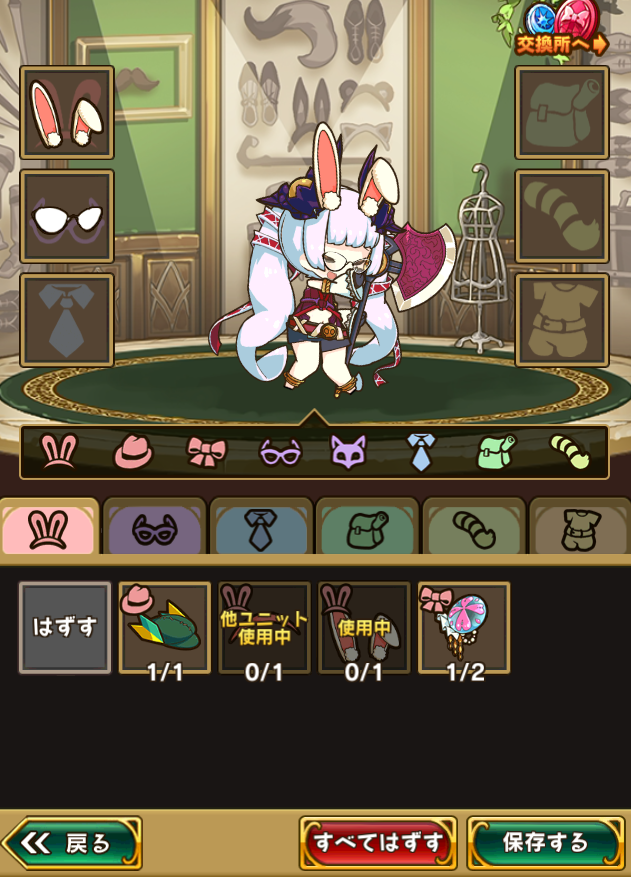Pick the candy ribbon accessory 1/2
The height and width of the screenshot is (877, 631).
464,627
